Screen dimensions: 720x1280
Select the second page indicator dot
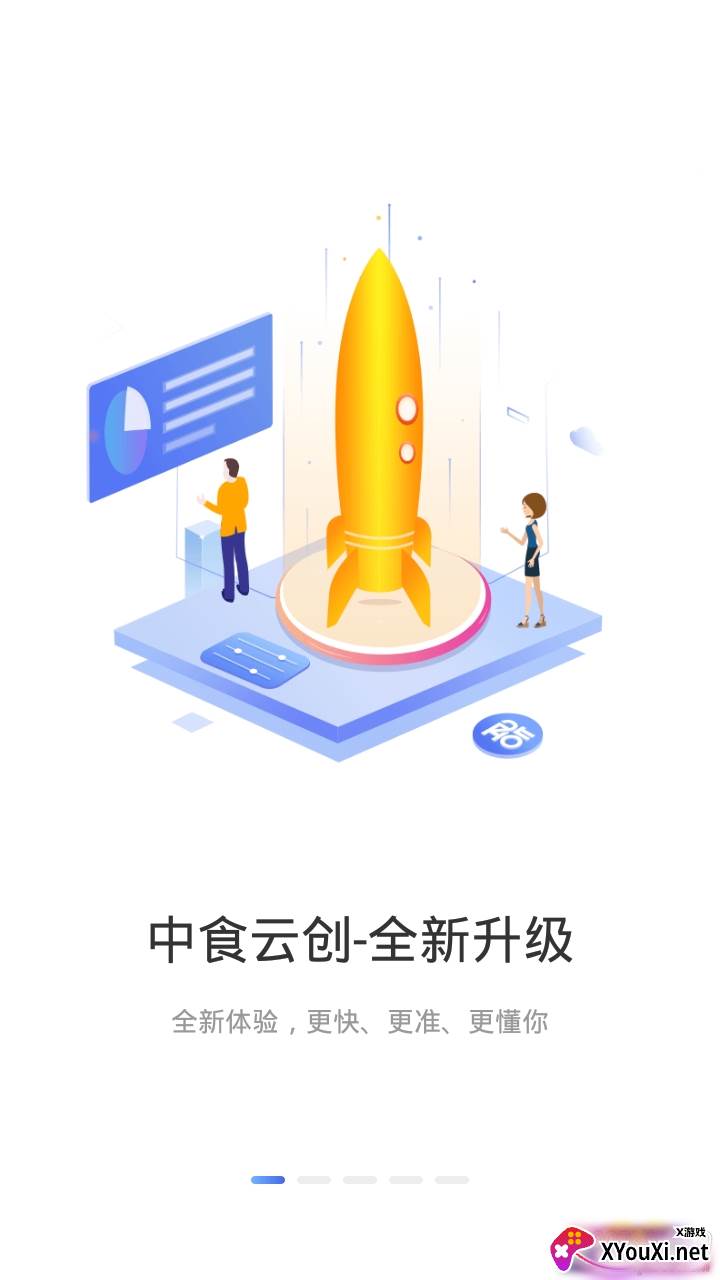[x=314, y=1180]
